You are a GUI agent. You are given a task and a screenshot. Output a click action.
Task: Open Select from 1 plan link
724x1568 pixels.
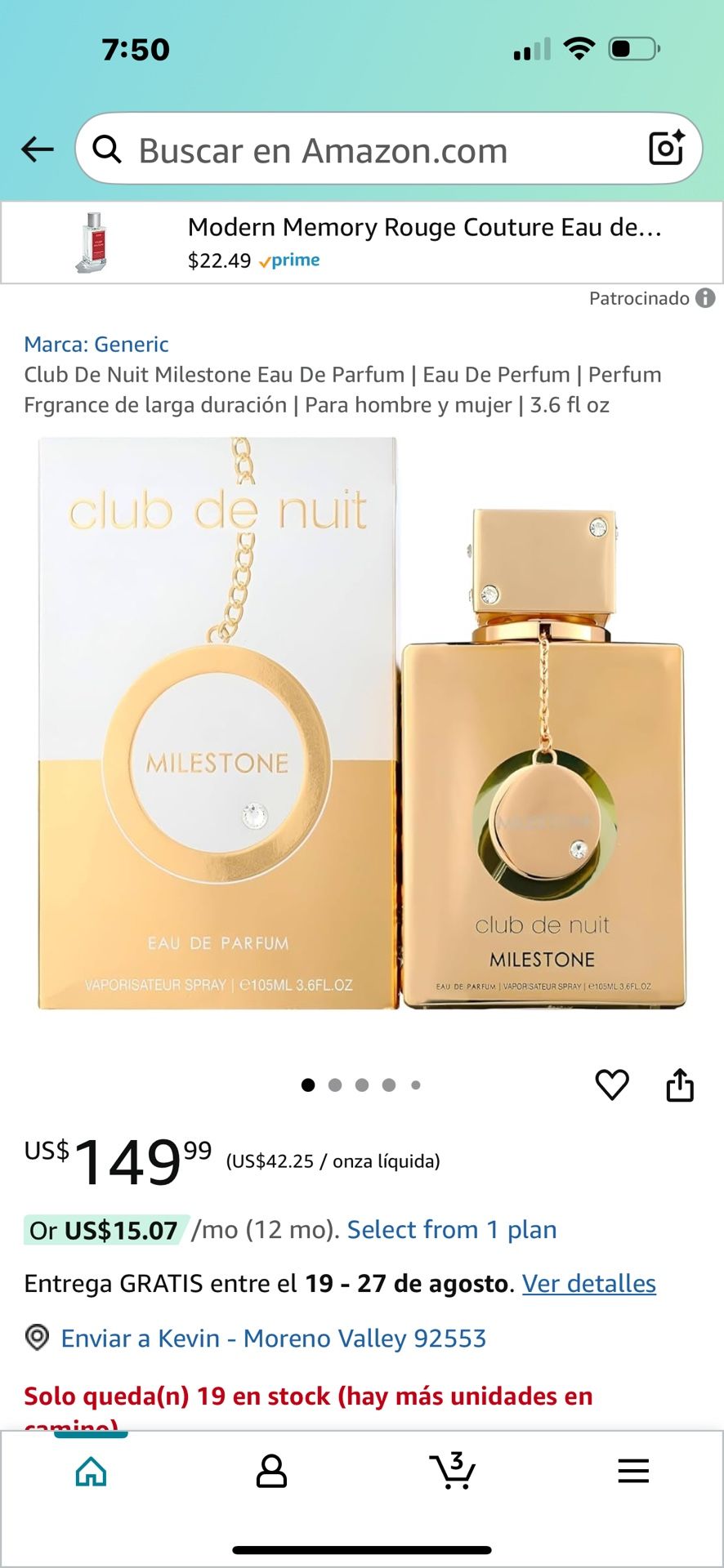(x=451, y=1229)
